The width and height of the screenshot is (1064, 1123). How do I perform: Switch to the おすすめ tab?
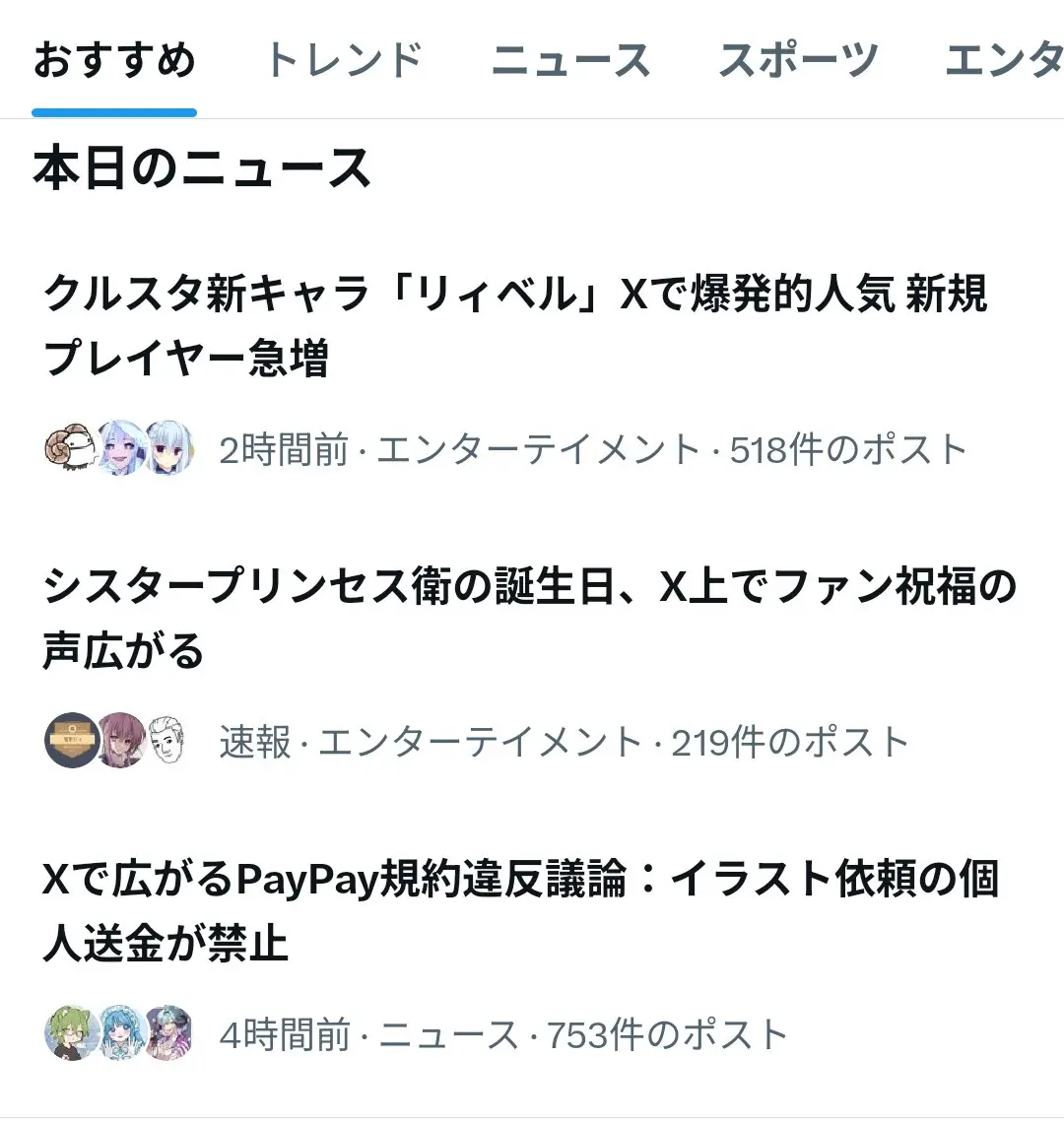(x=114, y=61)
